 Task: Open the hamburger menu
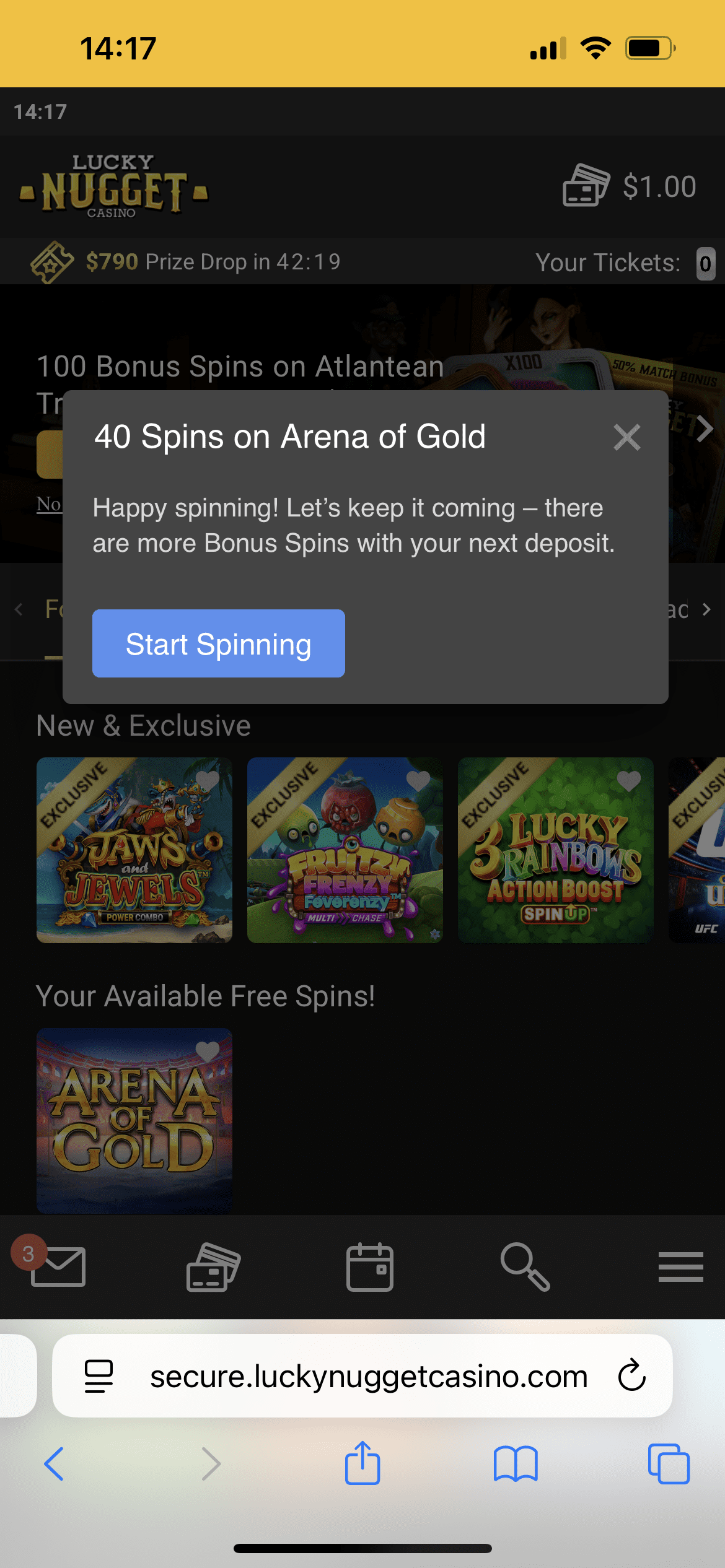tap(680, 1267)
